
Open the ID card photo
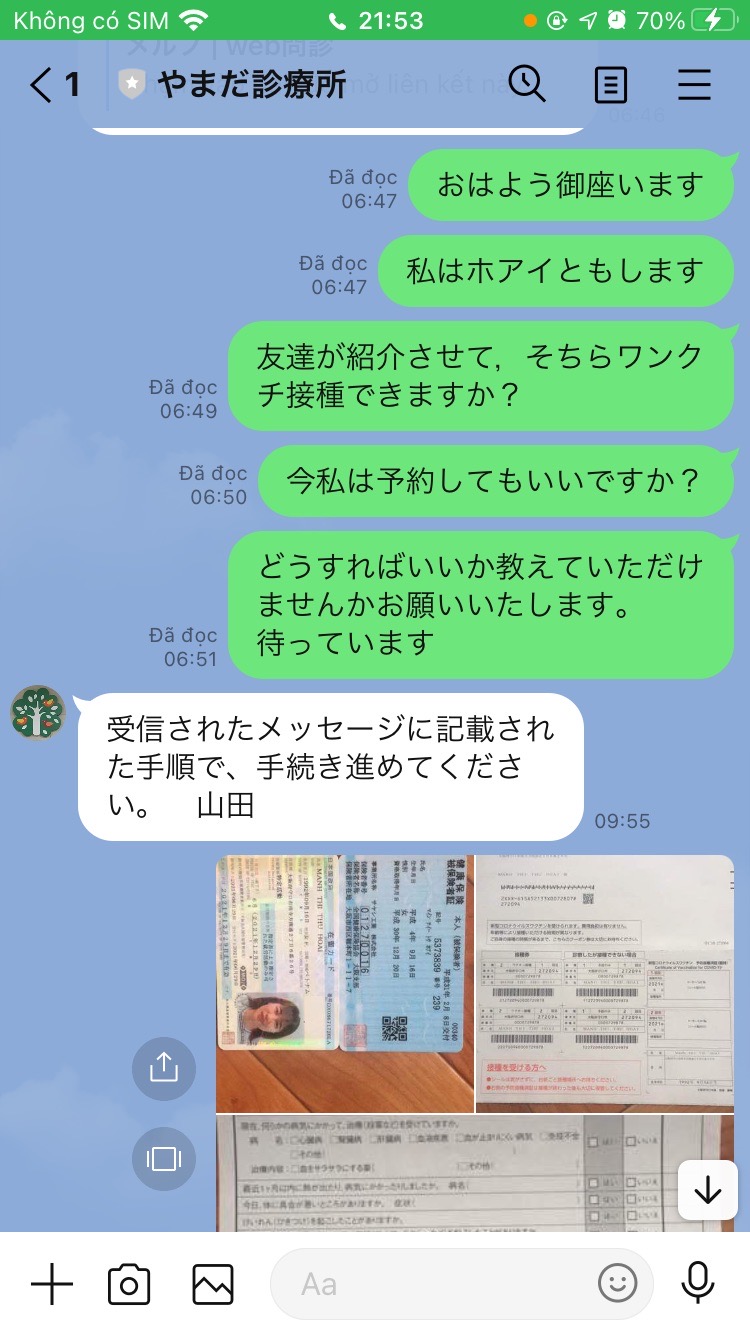(x=345, y=983)
